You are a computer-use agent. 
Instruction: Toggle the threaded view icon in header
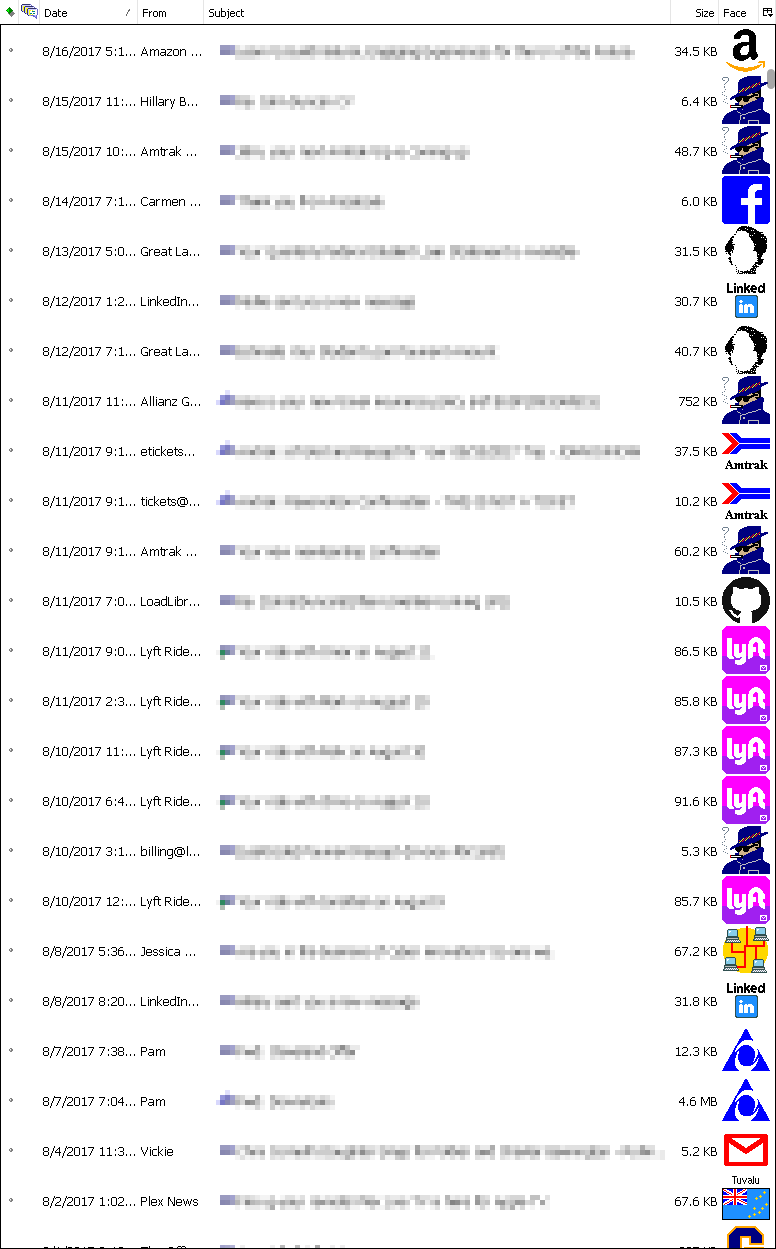29,12
